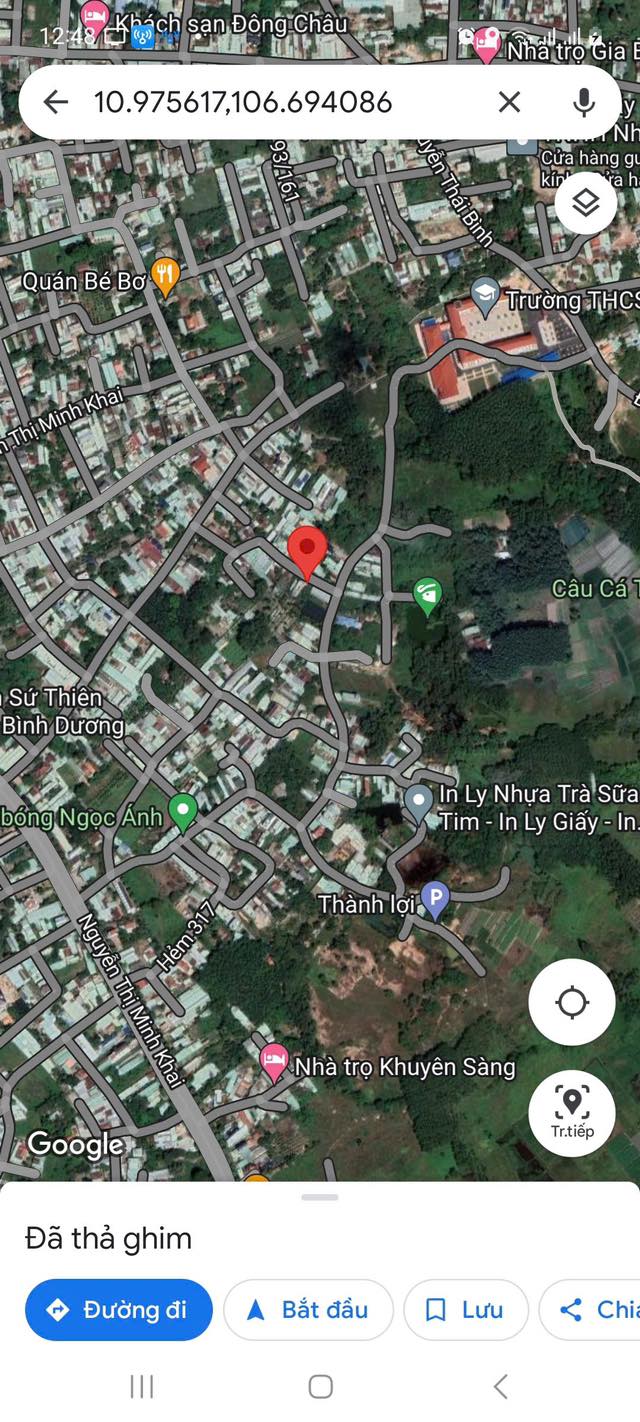Image resolution: width=640 pixels, height=1422 pixels.
Task: Open the Nhà trọ Khuyên Sàng marker
Action: pyautogui.click(x=274, y=1064)
